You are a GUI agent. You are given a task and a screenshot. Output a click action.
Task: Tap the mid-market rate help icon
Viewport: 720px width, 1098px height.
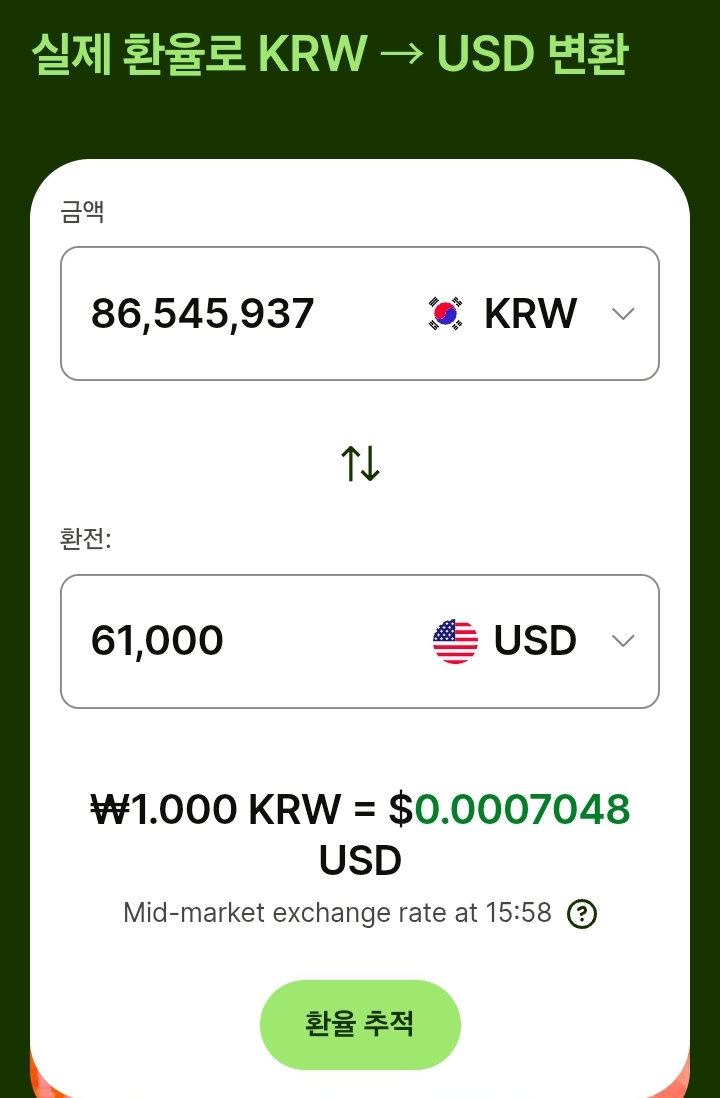coord(582,914)
